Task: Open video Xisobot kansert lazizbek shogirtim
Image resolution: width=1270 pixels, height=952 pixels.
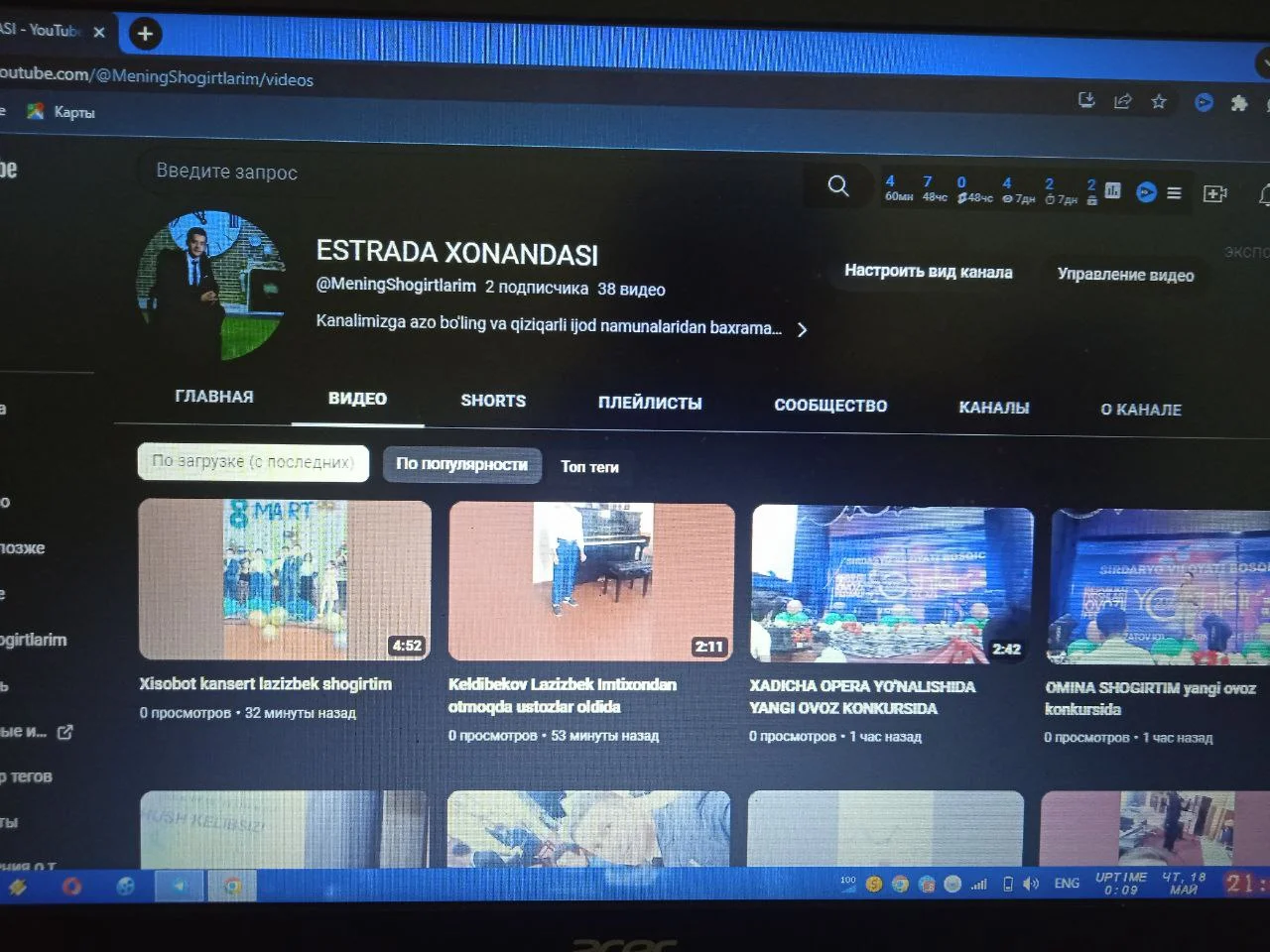Action: [x=285, y=580]
